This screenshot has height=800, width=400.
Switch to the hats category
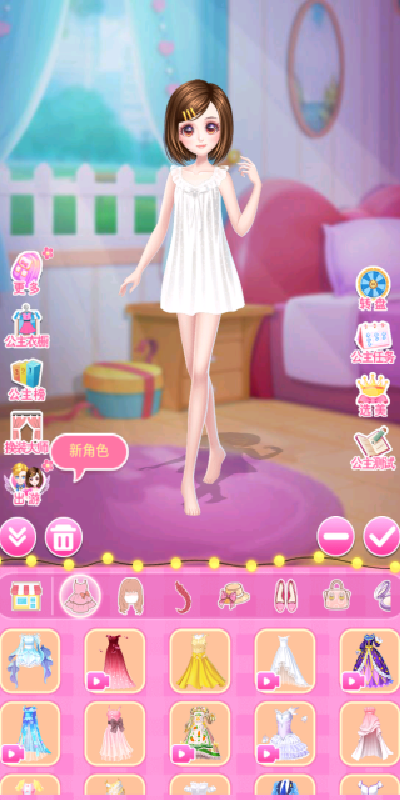pos(234,595)
